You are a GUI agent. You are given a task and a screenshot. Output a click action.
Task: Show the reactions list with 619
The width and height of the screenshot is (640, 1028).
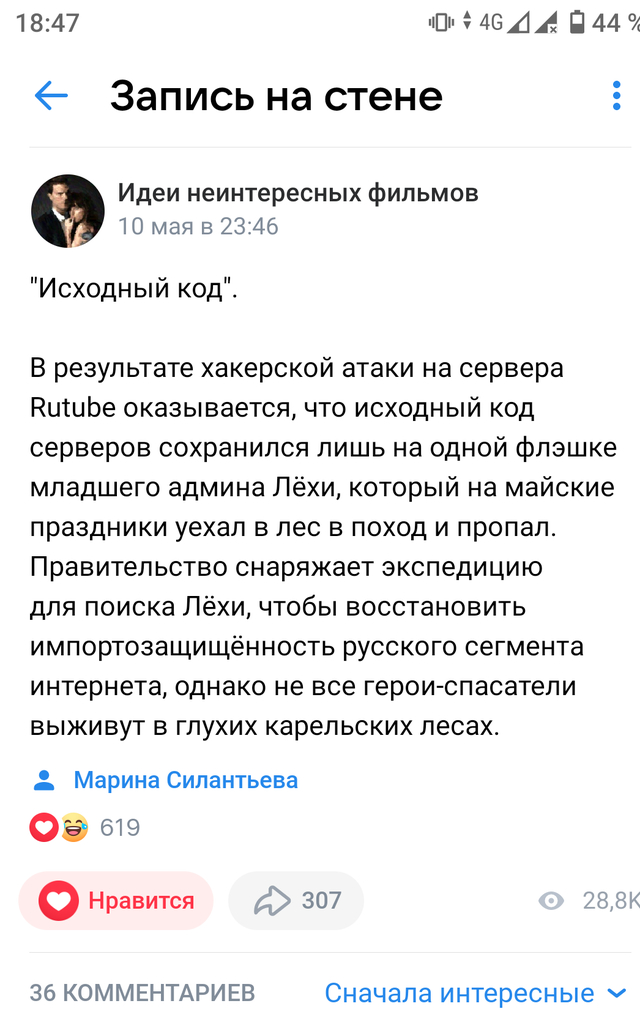click(85, 827)
